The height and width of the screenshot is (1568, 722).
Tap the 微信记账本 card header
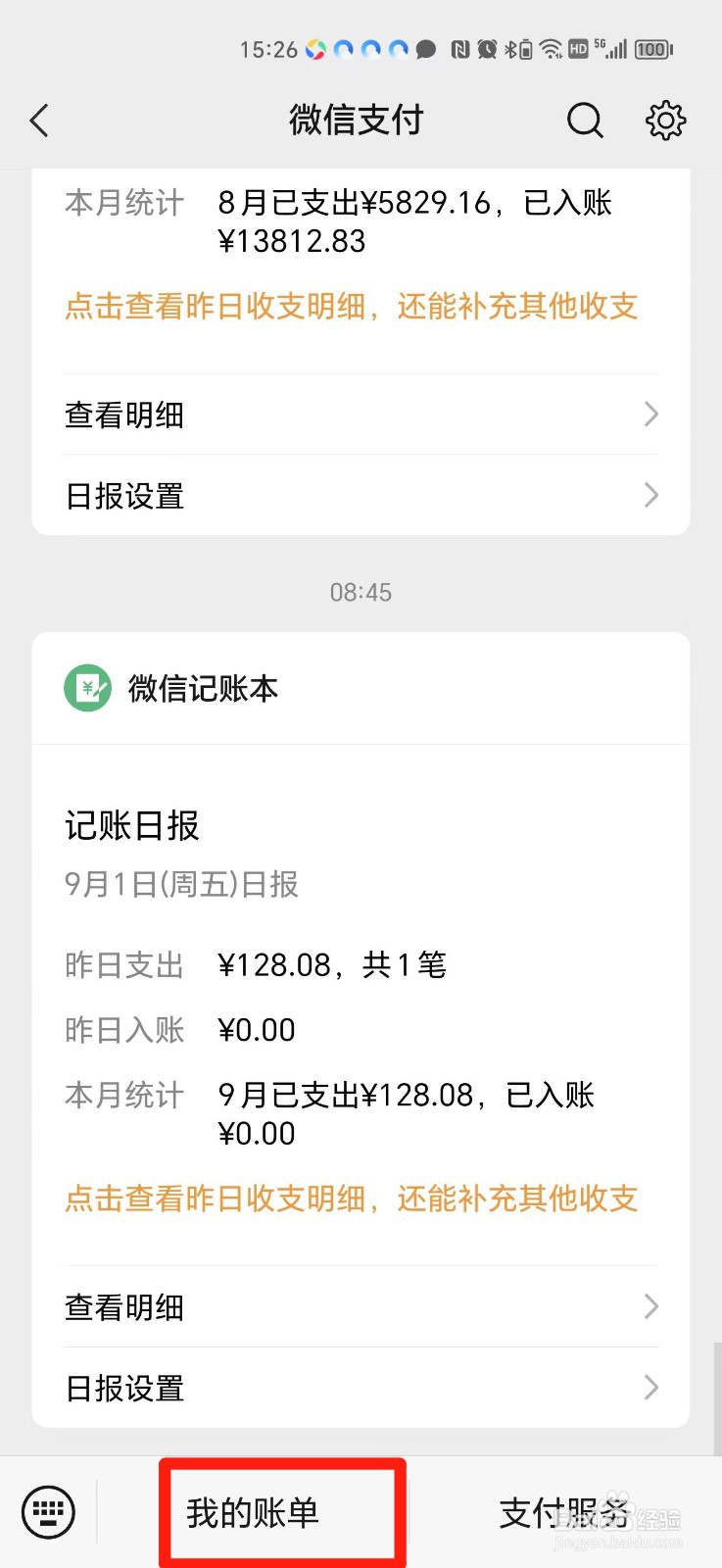pos(361,688)
